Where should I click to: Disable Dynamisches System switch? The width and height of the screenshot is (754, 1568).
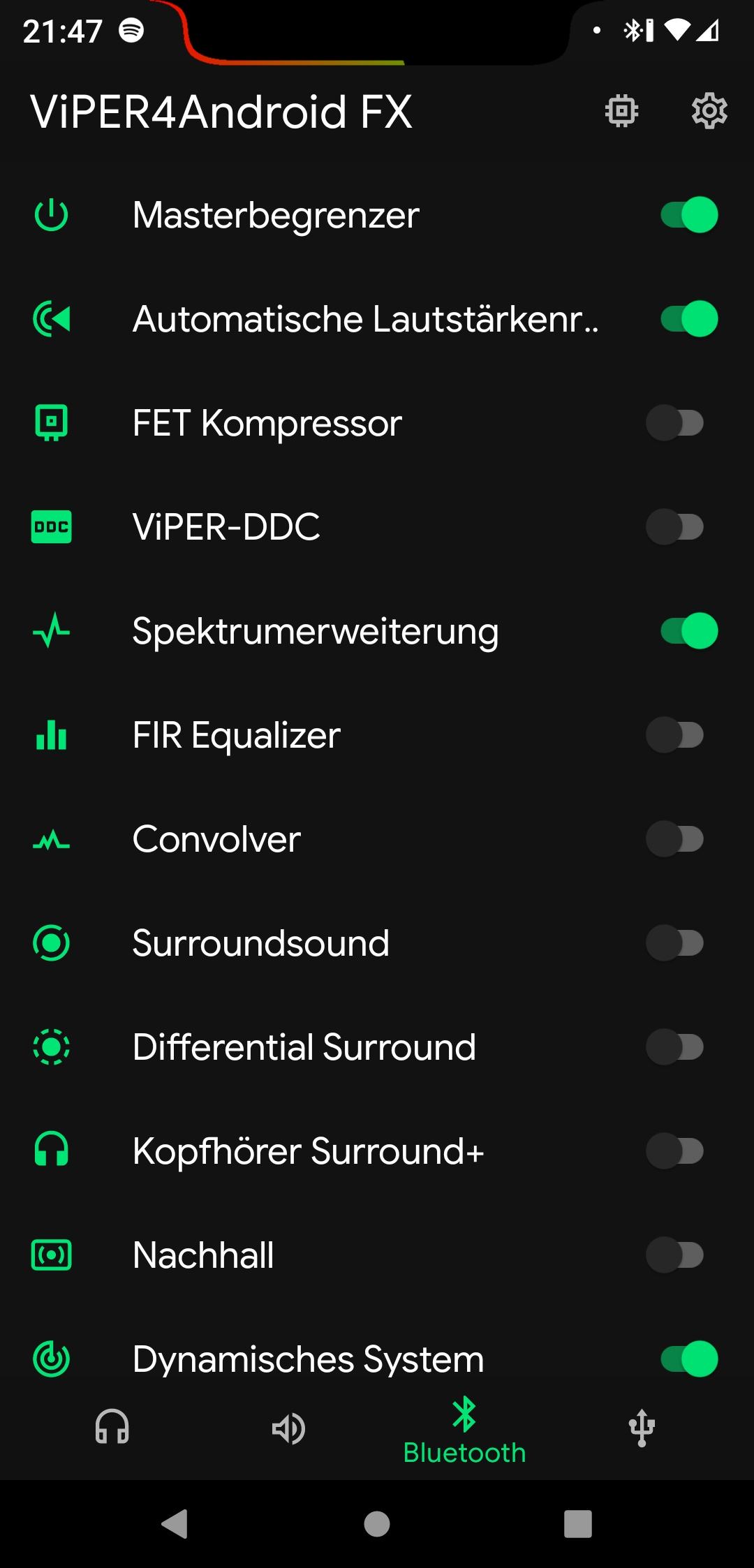(x=689, y=1359)
